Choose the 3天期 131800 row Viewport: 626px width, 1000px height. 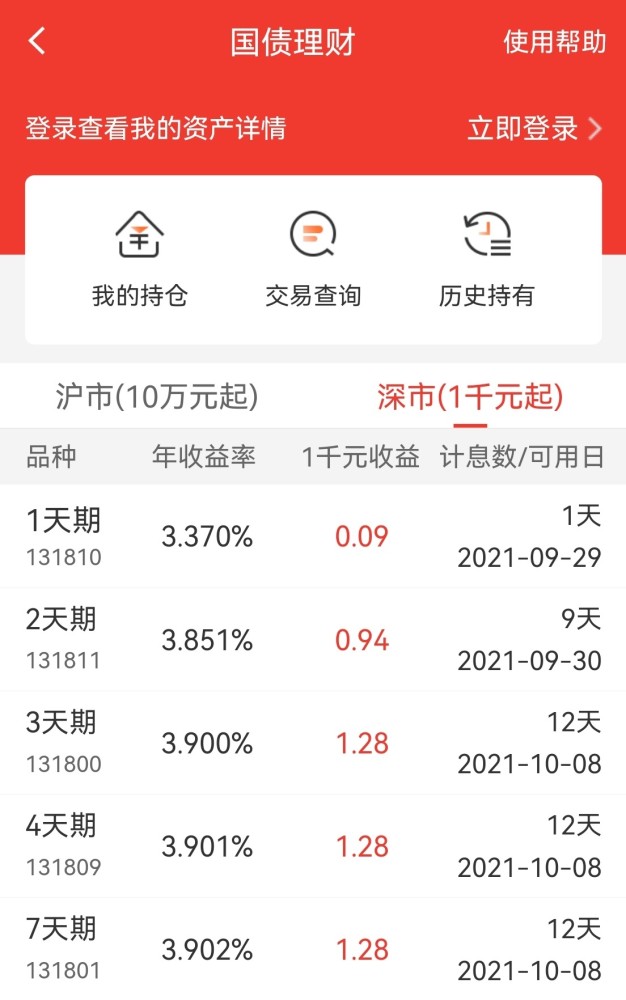[313, 743]
